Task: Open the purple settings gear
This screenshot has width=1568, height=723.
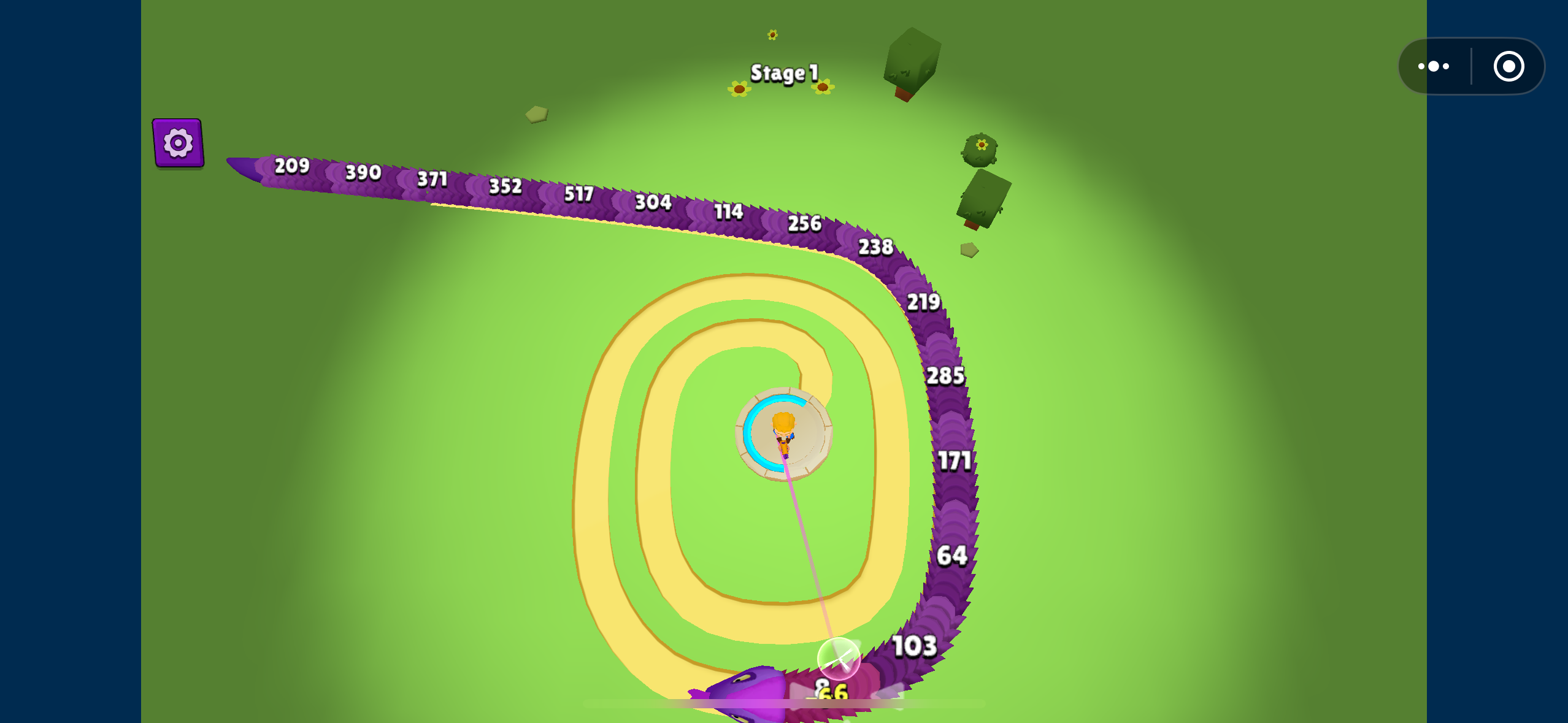Action: [178, 143]
